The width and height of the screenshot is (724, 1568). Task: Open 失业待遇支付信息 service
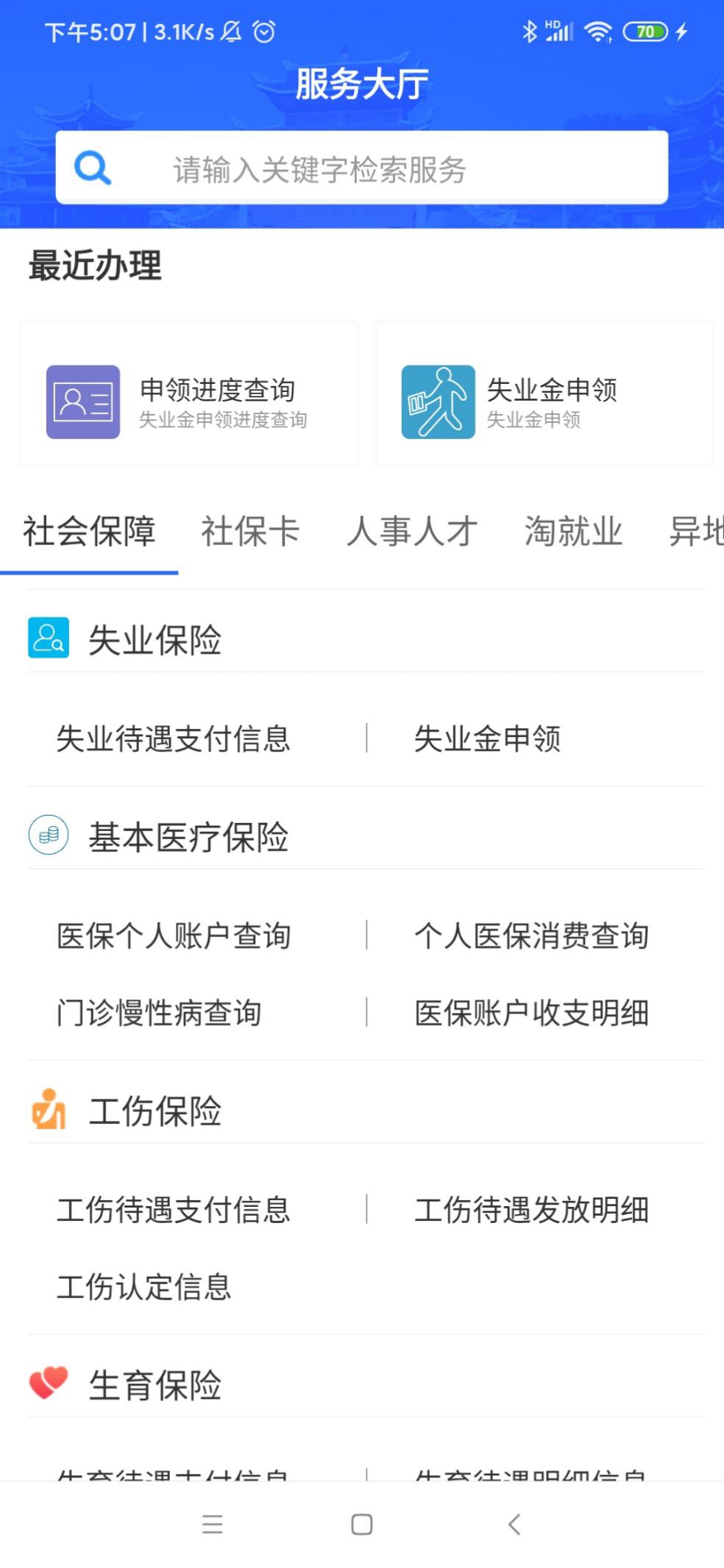[x=174, y=738]
